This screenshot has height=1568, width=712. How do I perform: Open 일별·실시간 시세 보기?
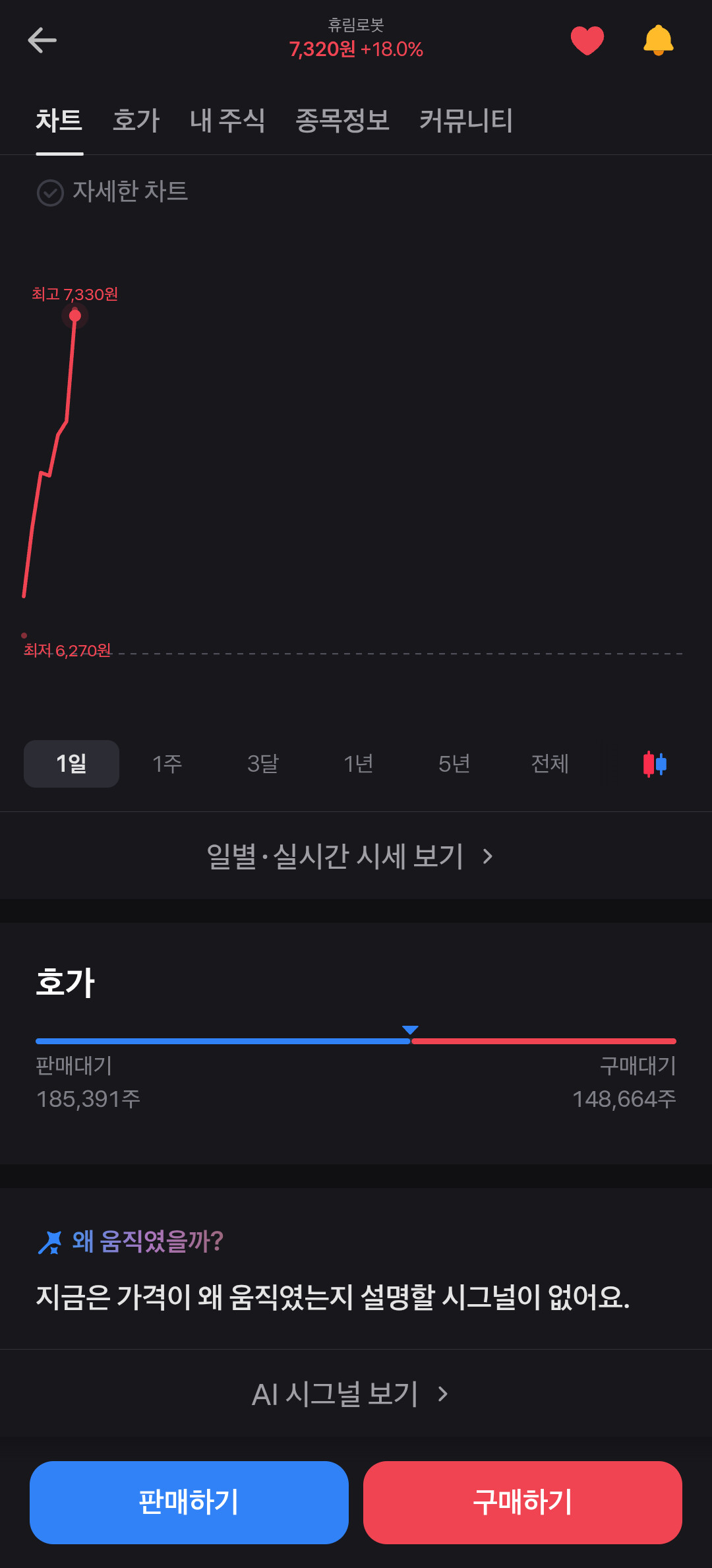[350, 856]
